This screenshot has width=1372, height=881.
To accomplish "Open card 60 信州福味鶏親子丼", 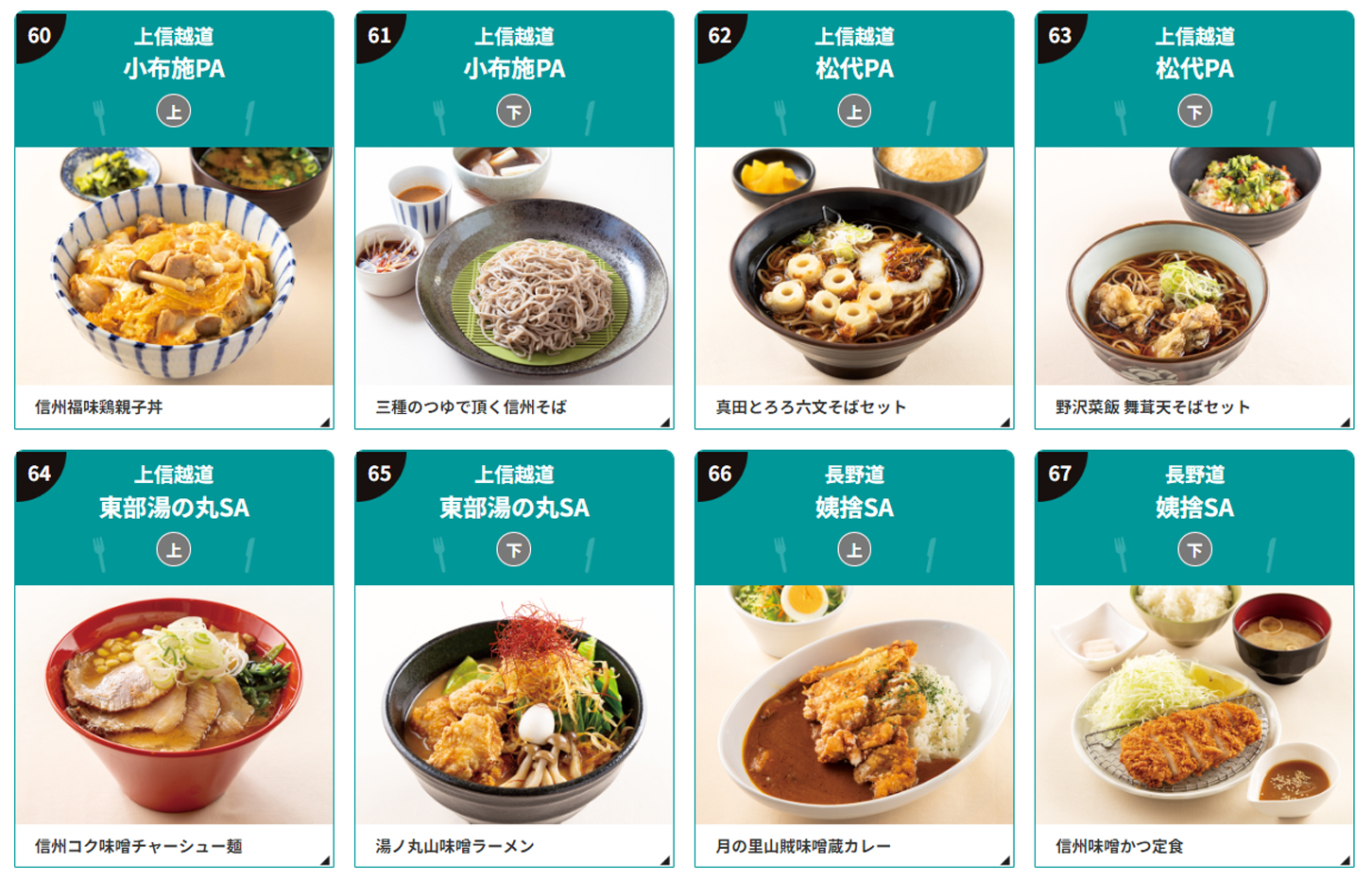I will tap(174, 266).
